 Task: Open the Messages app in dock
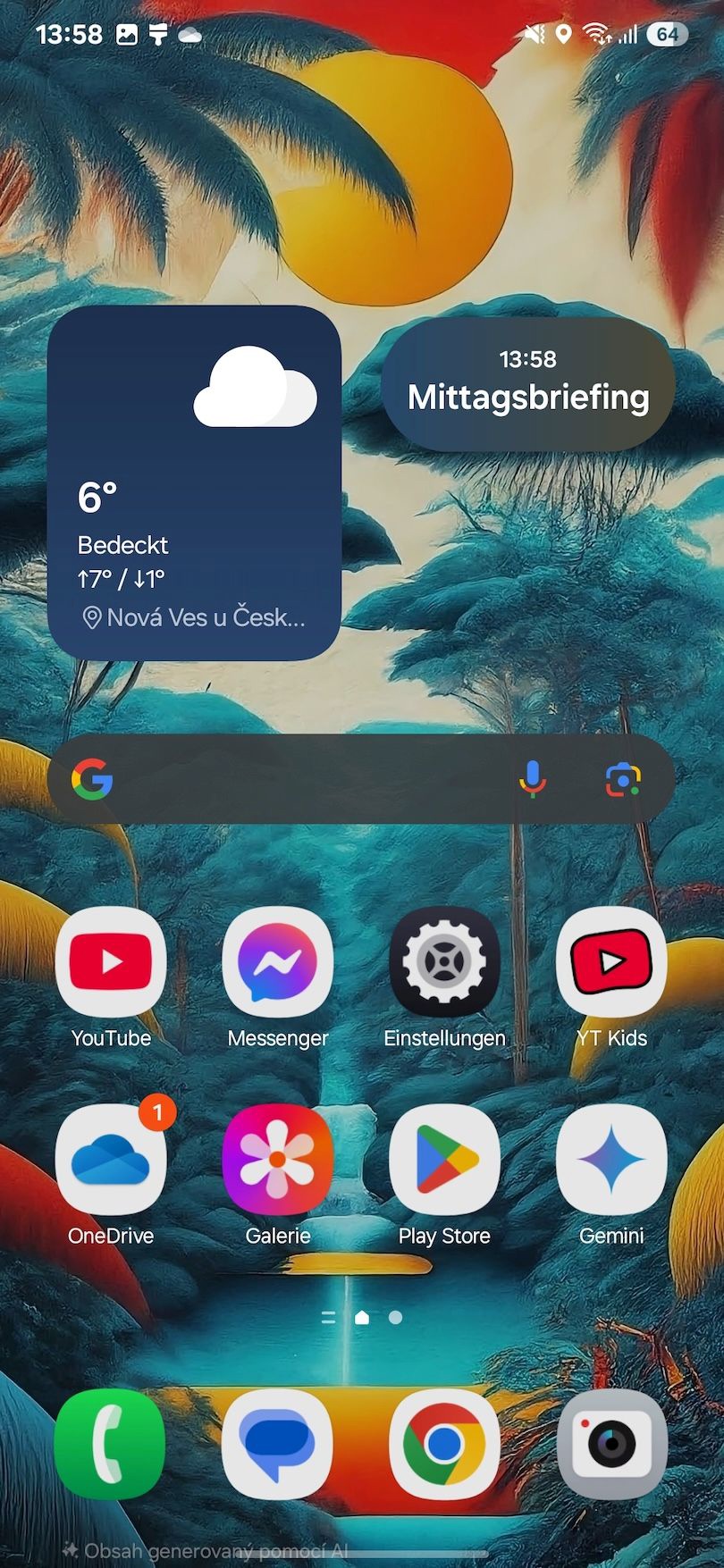pos(277,1444)
